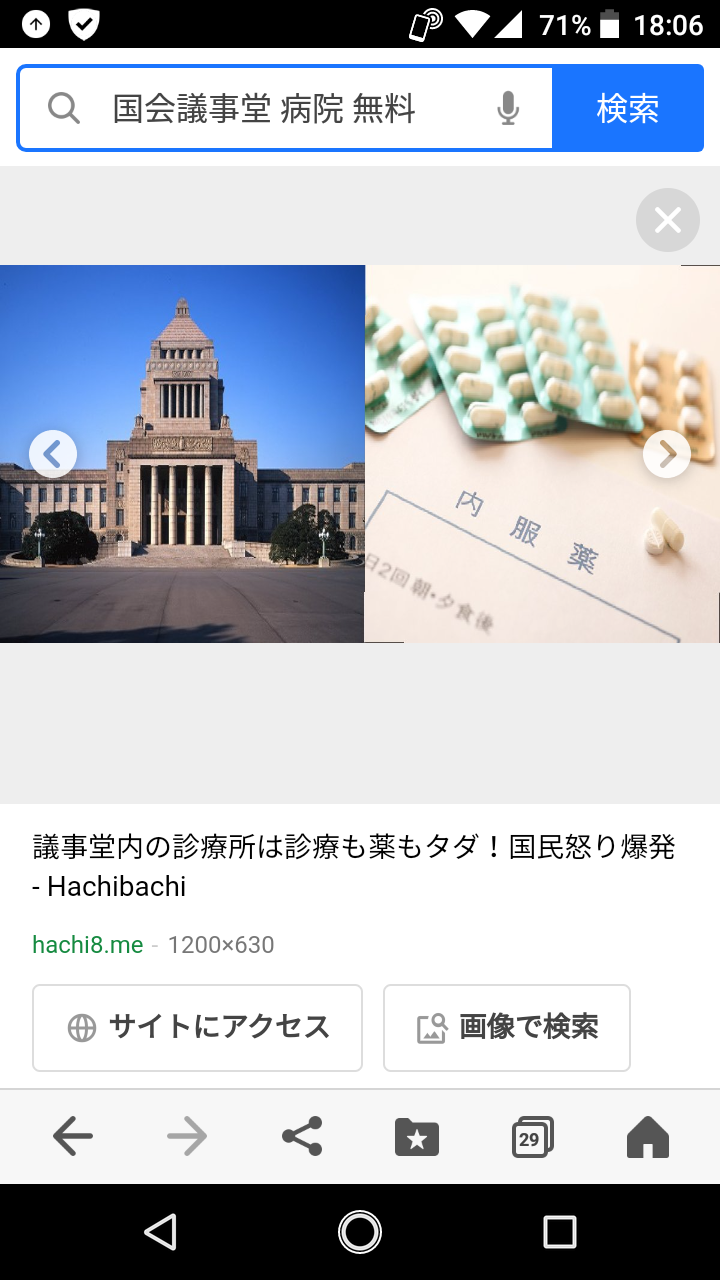Go forward in the browser toolbar
The image size is (720, 1280).
point(187,1136)
